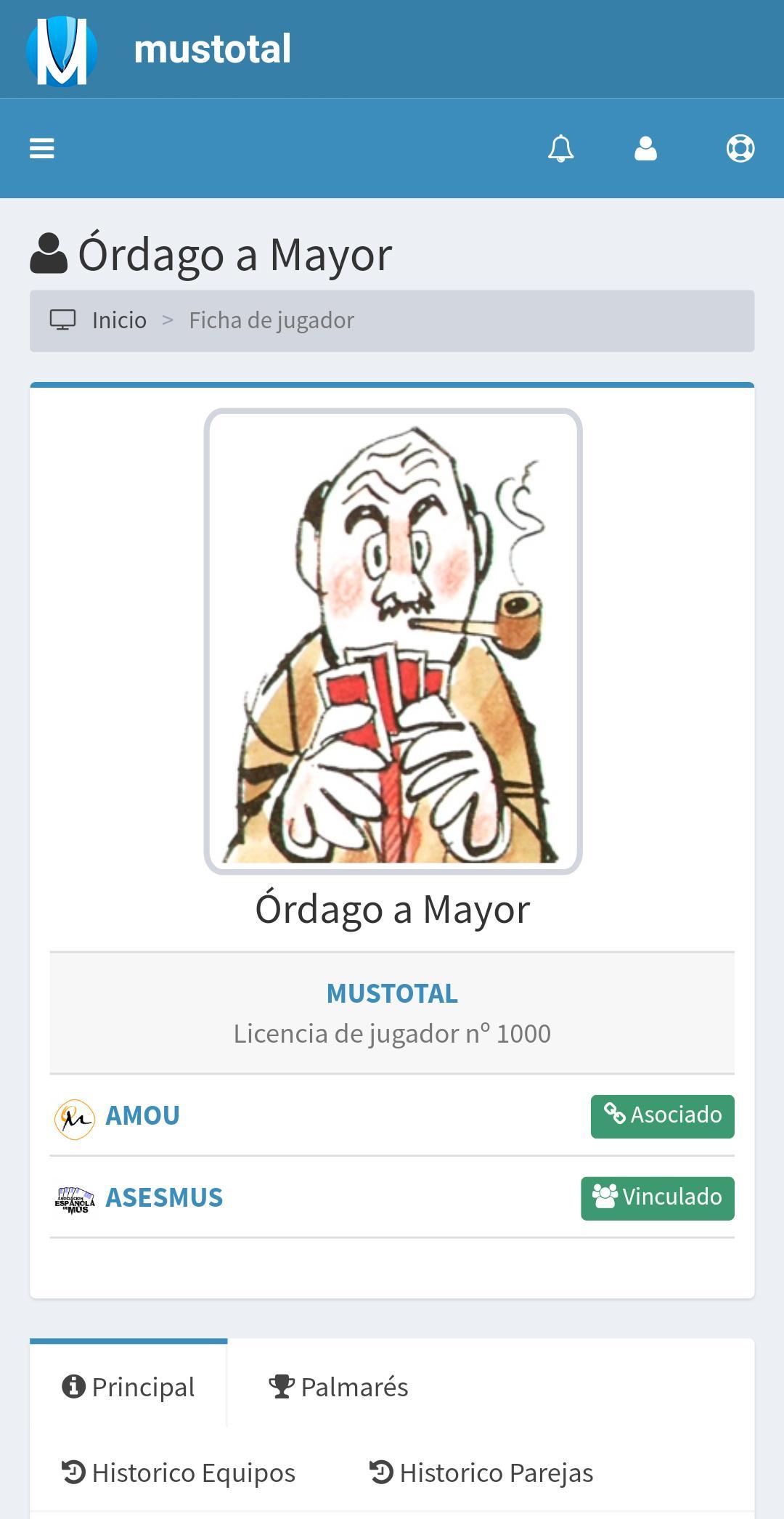The height and width of the screenshot is (1519, 784).
Task: Go to Inicio in breadcrumb
Action: coord(119,320)
